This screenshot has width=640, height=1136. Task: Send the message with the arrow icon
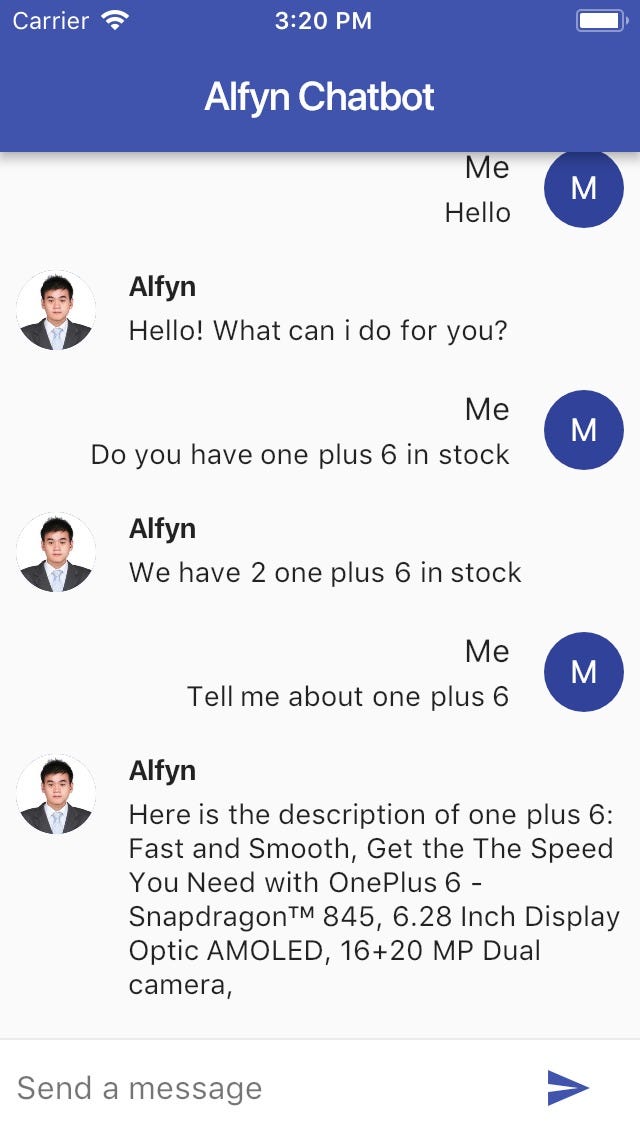[568, 1087]
